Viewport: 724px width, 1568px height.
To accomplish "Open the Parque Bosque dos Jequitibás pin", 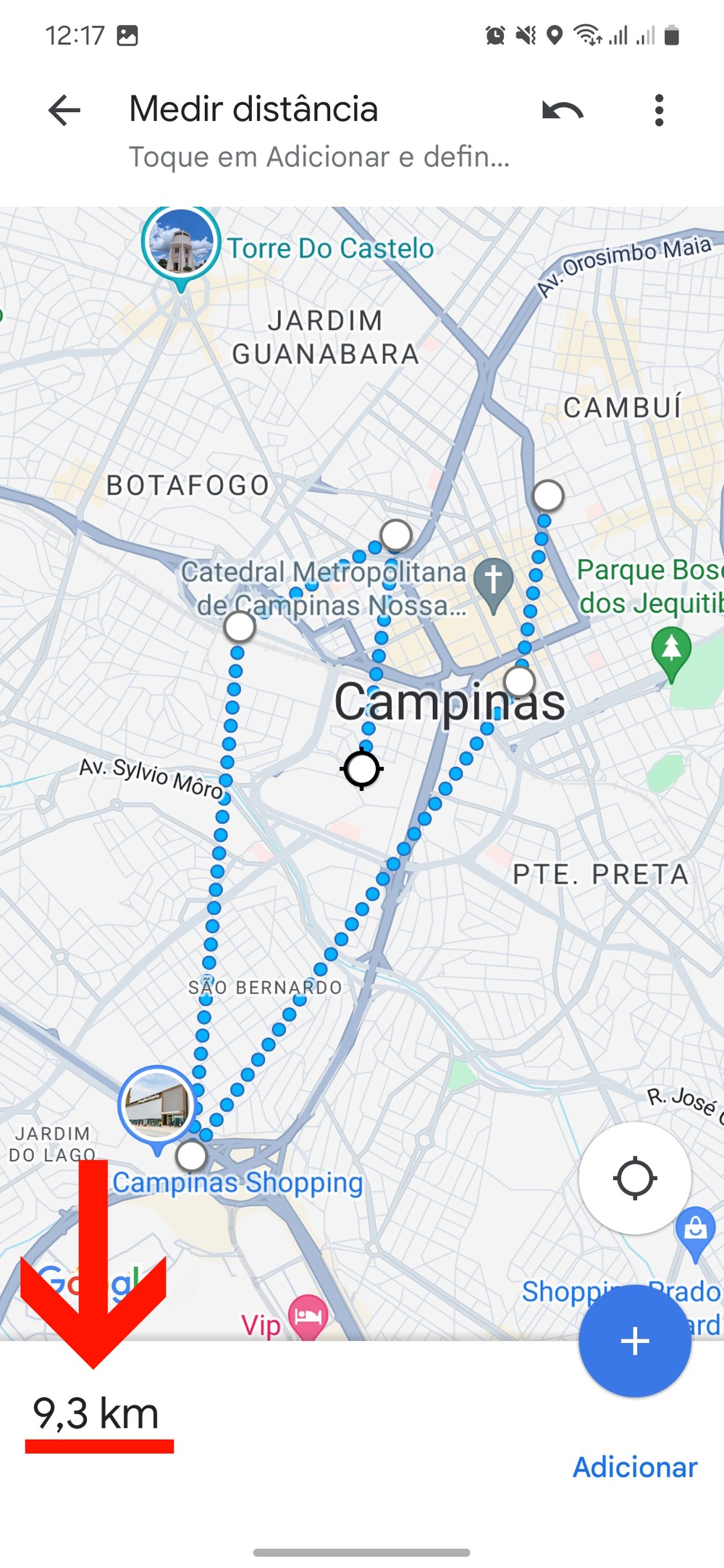I will (671, 650).
